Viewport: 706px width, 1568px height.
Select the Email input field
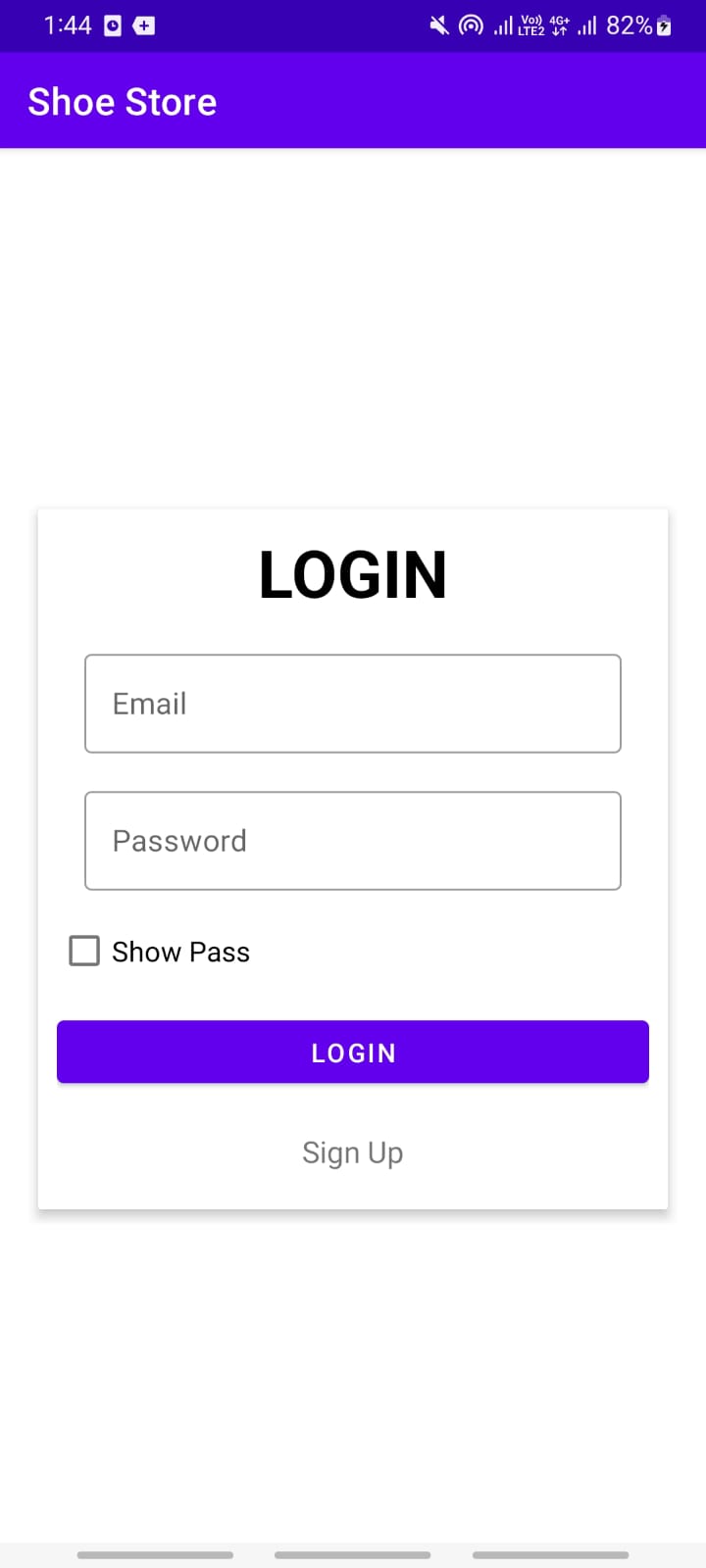[x=353, y=703]
